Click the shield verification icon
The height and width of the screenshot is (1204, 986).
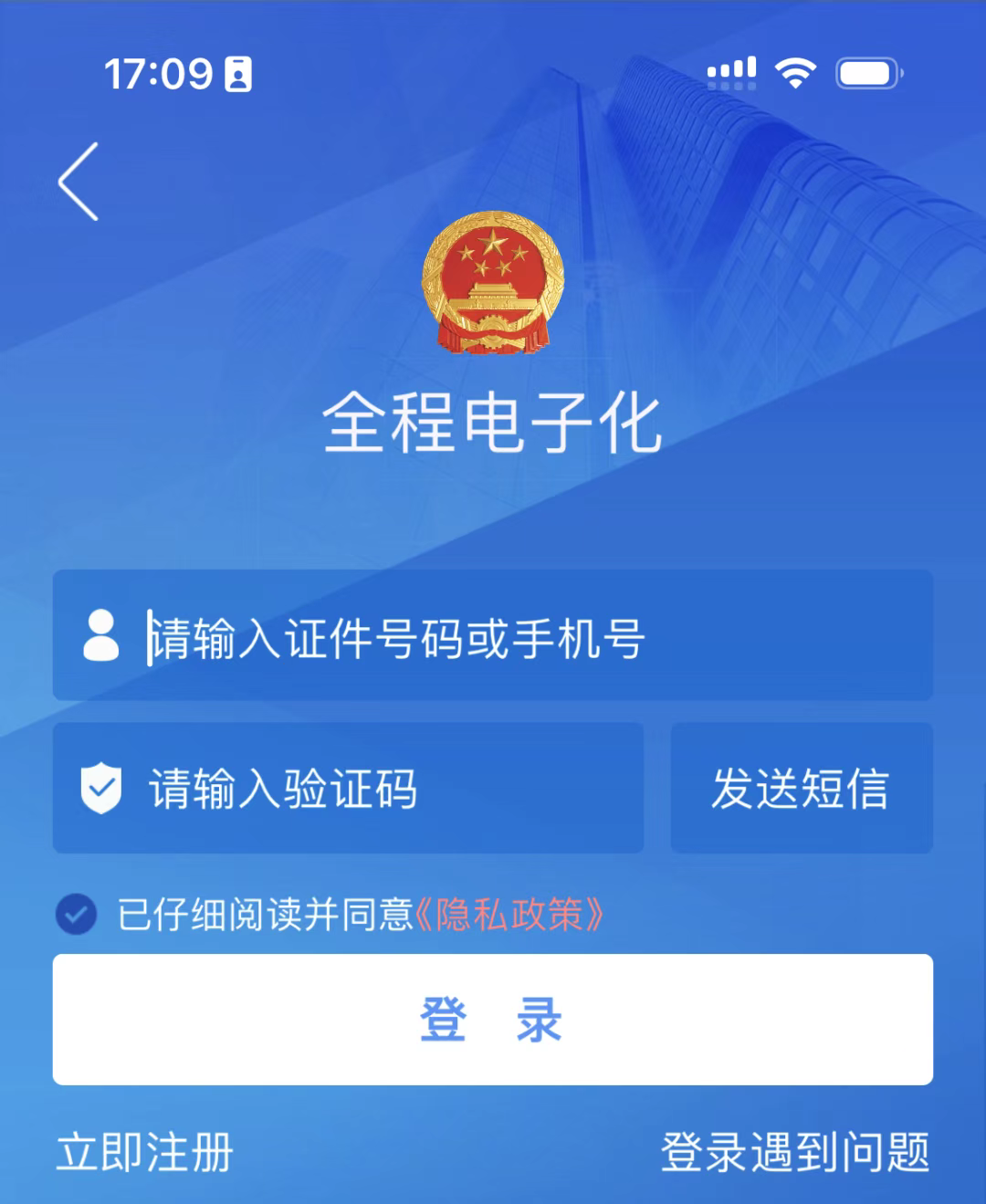coord(102,788)
